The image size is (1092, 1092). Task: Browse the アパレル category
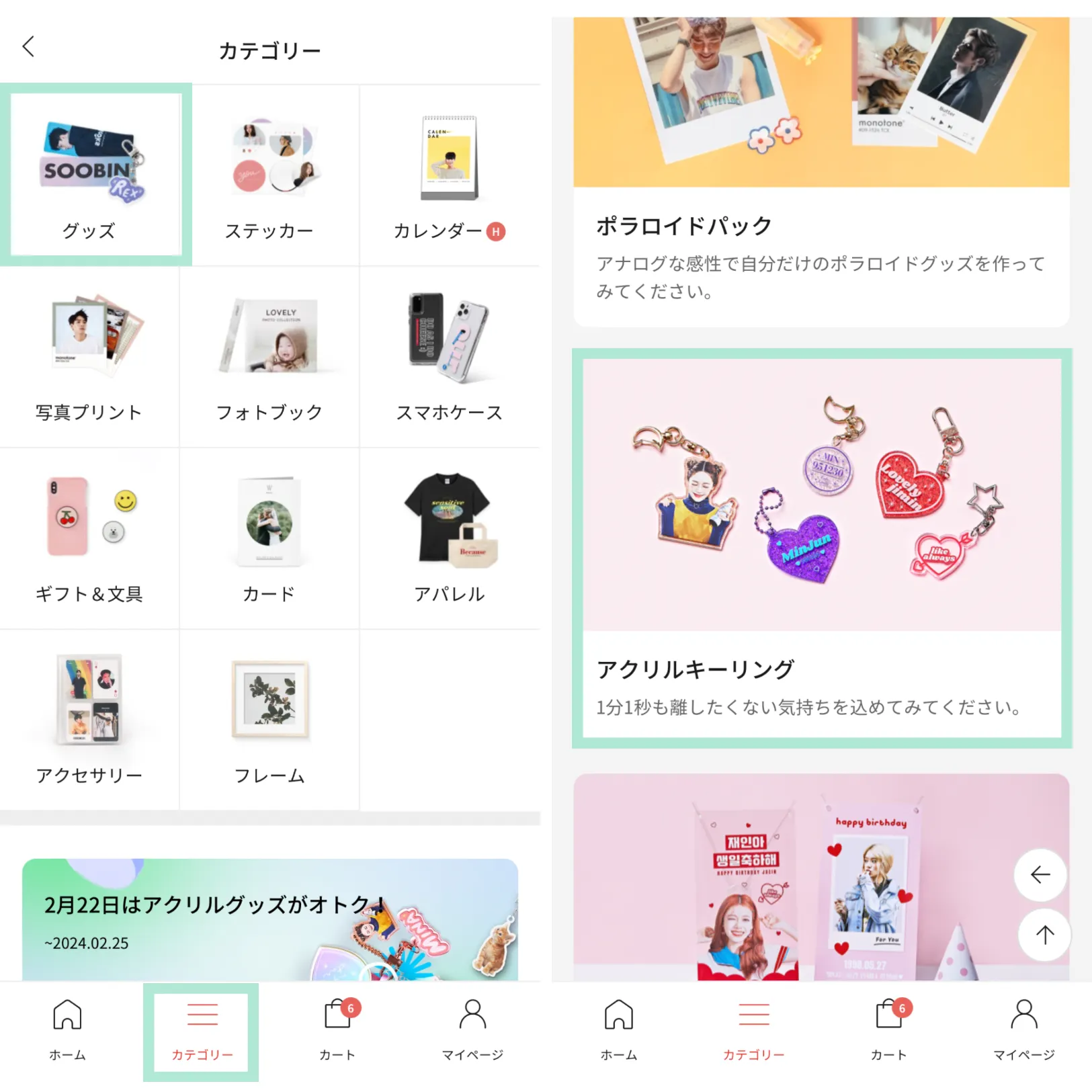tap(449, 538)
